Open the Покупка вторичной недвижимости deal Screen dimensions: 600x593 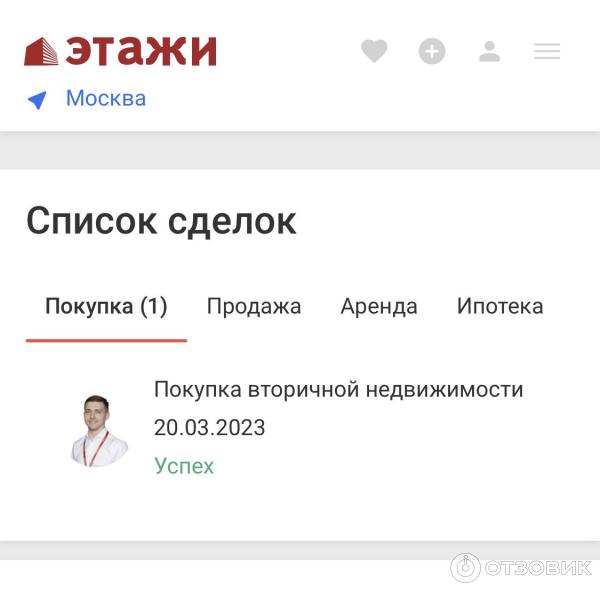click(x=338, y=390)
